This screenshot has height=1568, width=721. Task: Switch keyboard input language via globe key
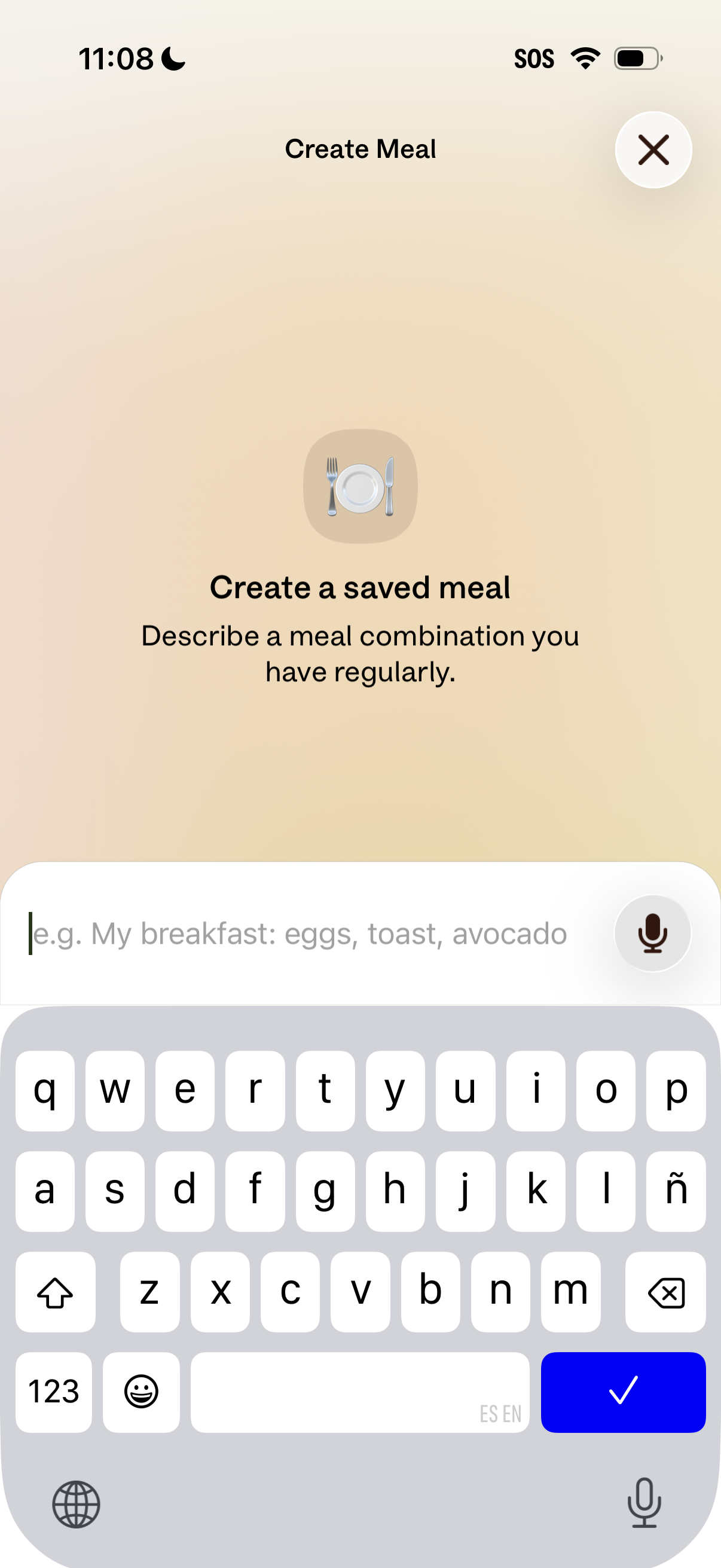pos(75,1504)
